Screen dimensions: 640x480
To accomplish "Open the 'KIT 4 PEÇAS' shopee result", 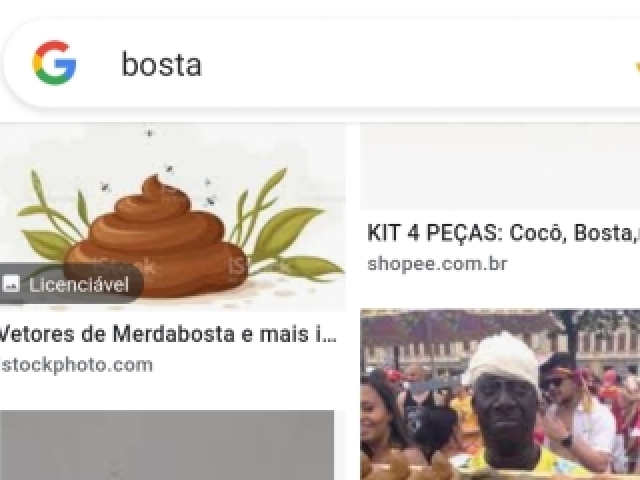I will click(x=500, y=234).
